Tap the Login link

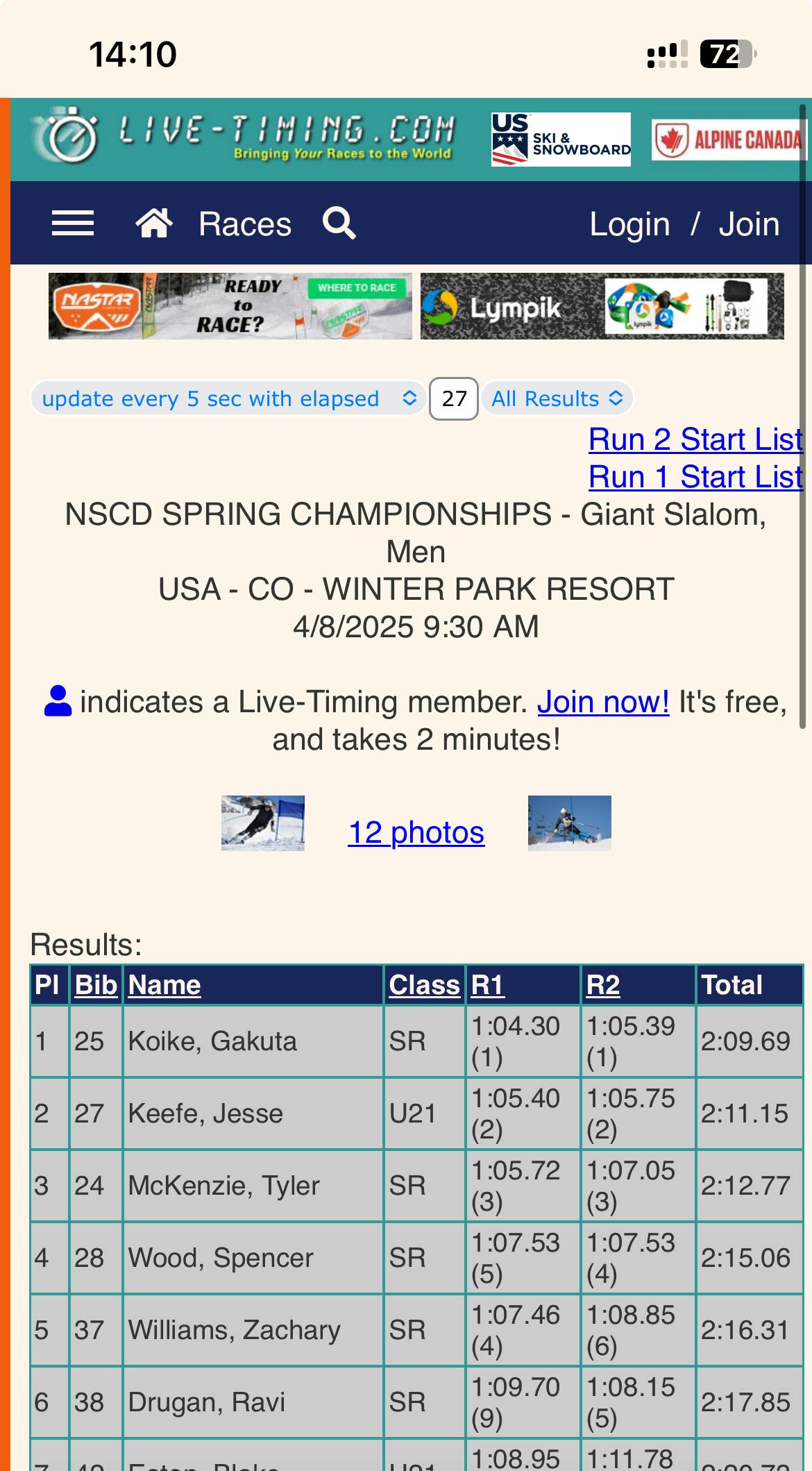click(629, 224)
